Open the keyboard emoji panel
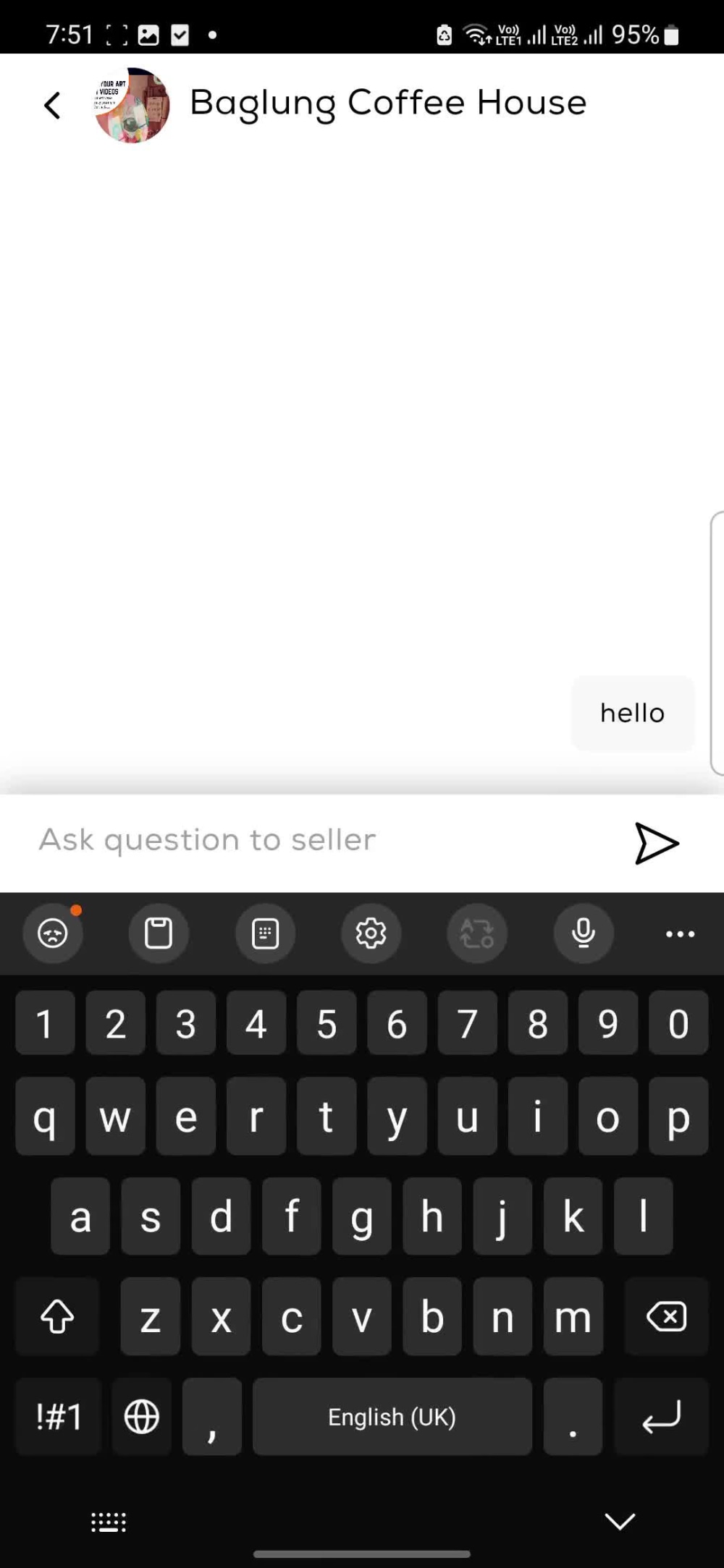 [x=53, y=933]
